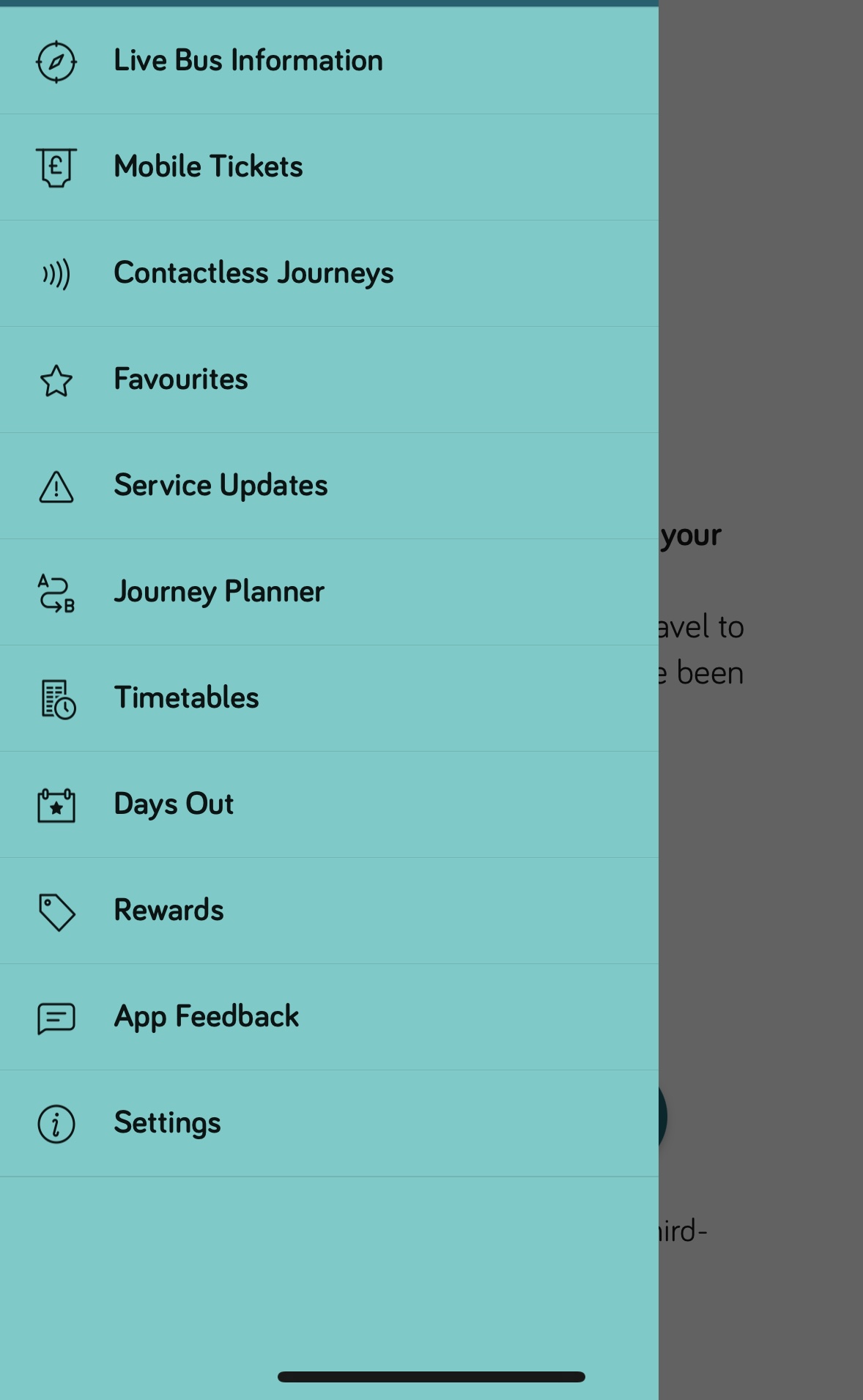Go to Mobile Tickets
863x1400 pixels.
tap(208, 167)
